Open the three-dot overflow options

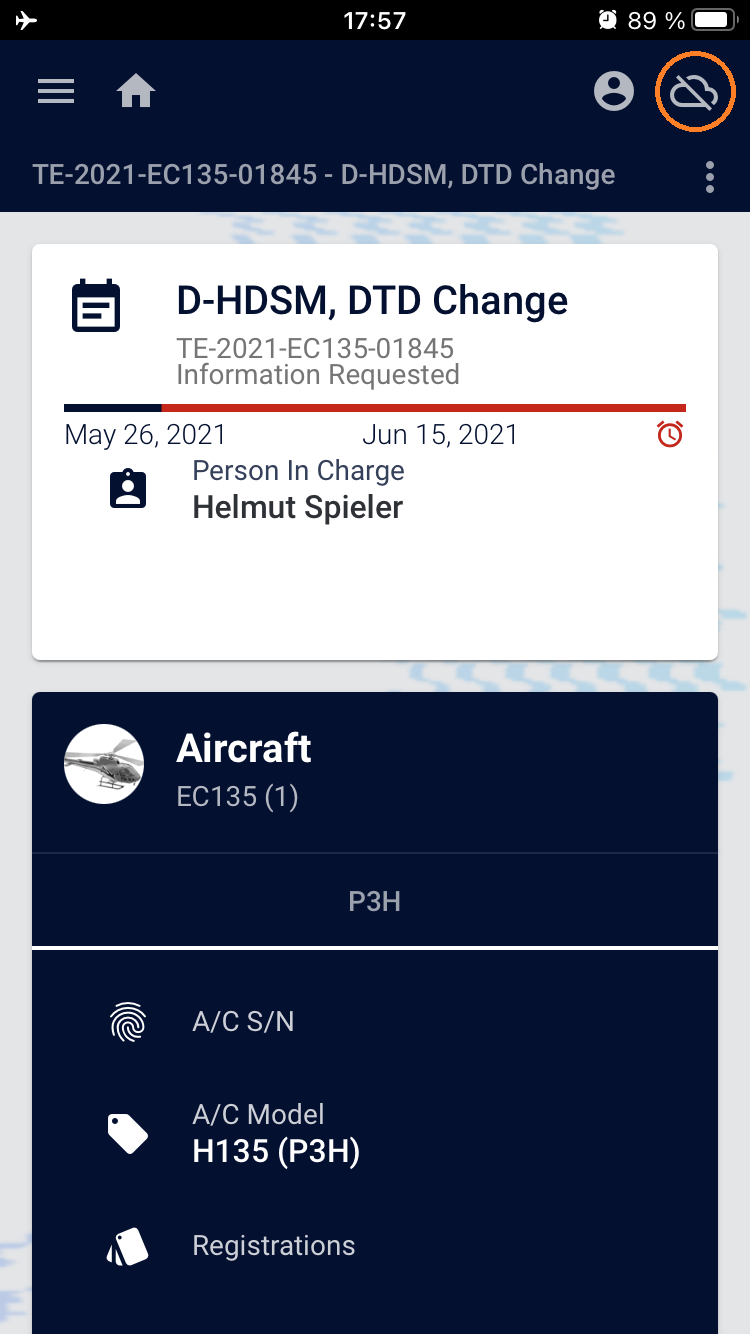click(710, 176)
